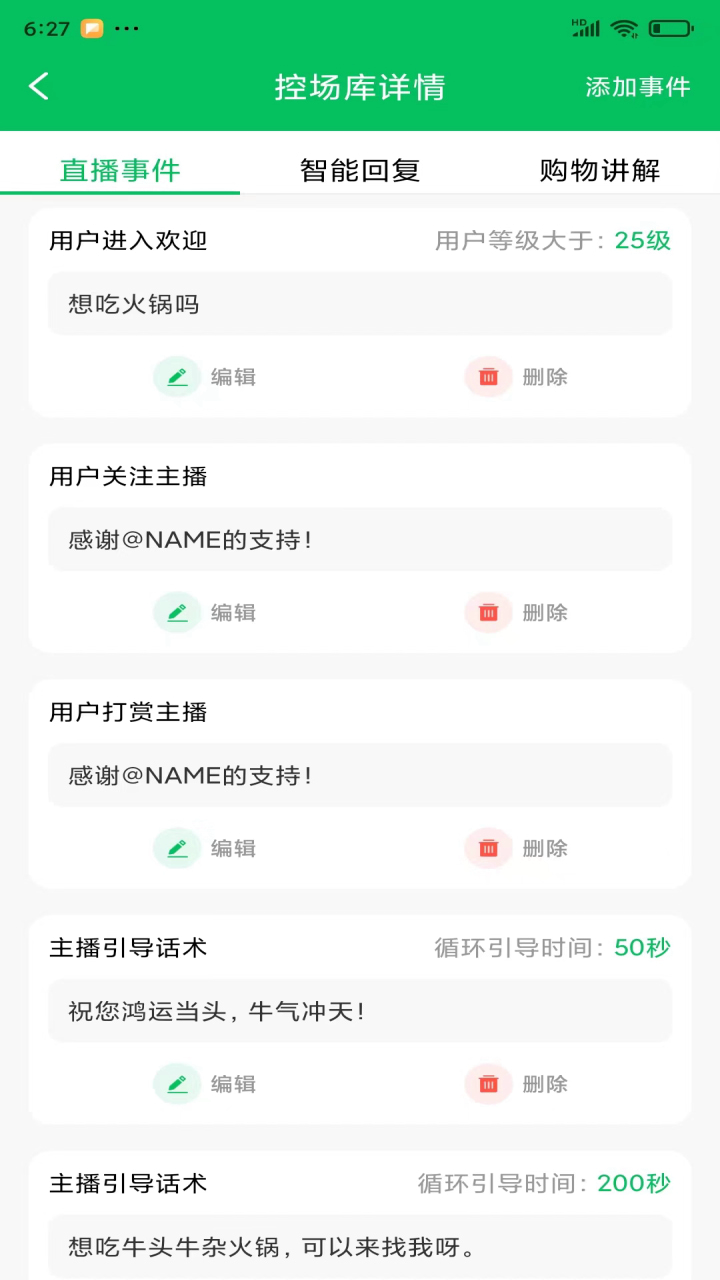Click the delete icon under 用户打赏主播
This screenshot has height=1280, width=720.
coord(488,848)
